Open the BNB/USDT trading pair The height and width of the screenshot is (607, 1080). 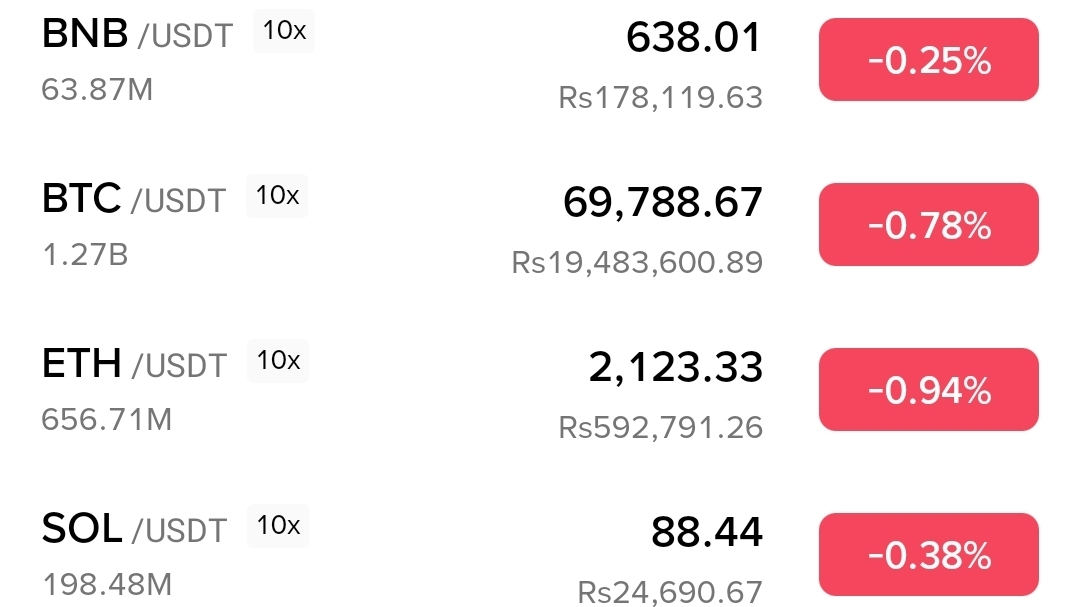pyautogui.click(x=137, y=36)
